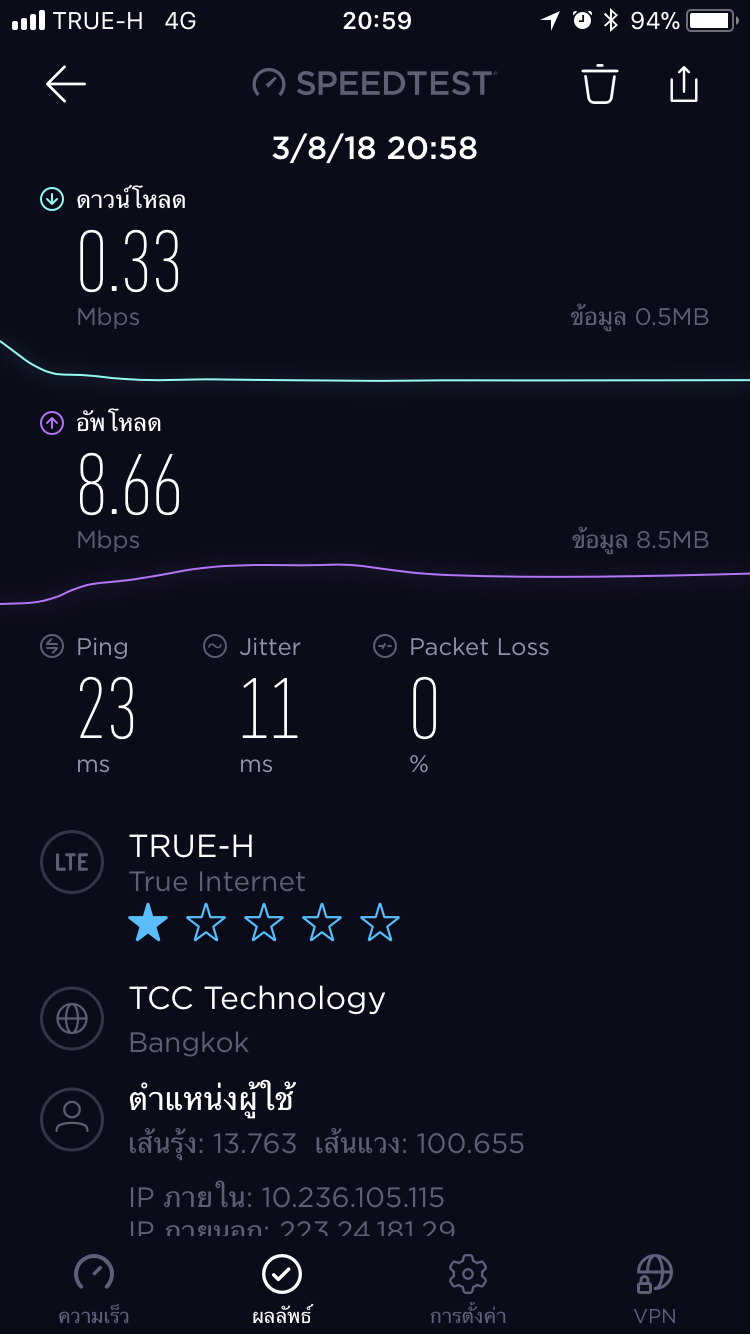Open the ผลลัพธ์ results tab
Image resolution: width=750 pixels, height=1334 pixels.
281,1288
